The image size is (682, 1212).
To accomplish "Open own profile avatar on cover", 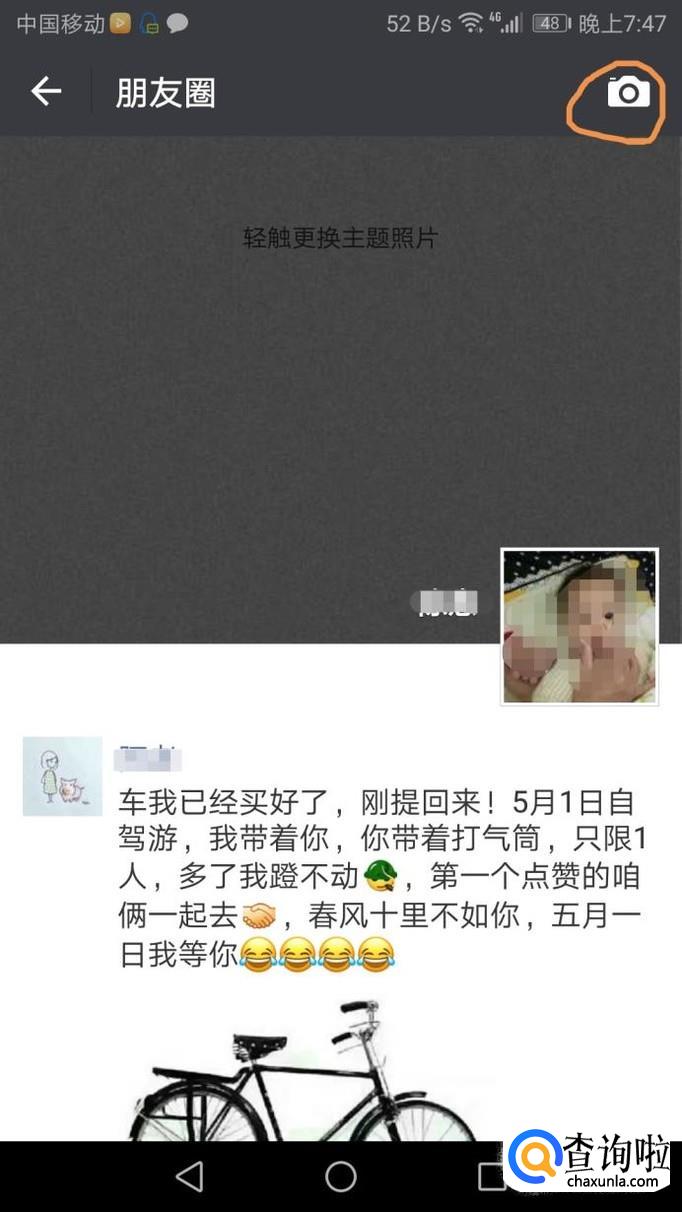I will click(579, 626).
